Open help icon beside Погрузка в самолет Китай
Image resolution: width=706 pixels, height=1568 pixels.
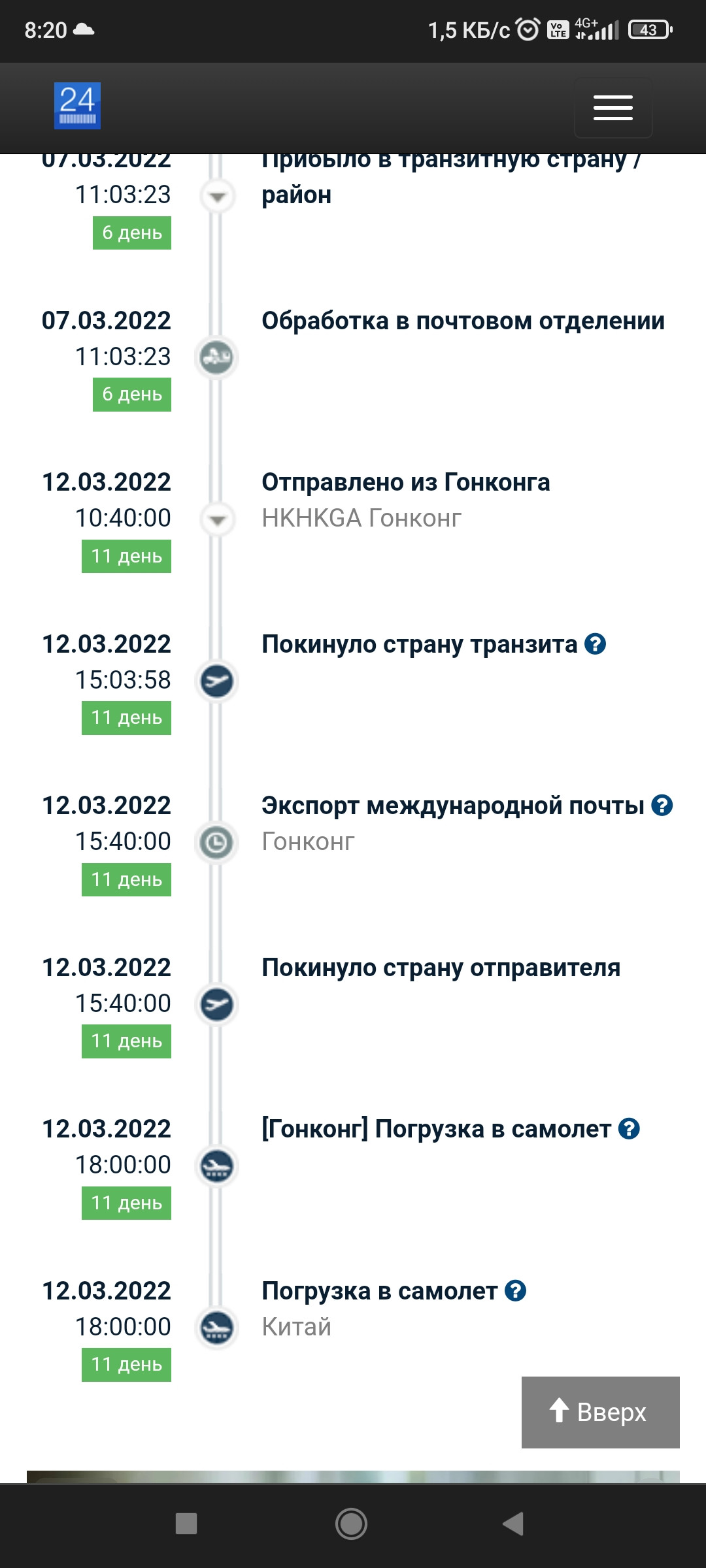tap(516, 1291)
